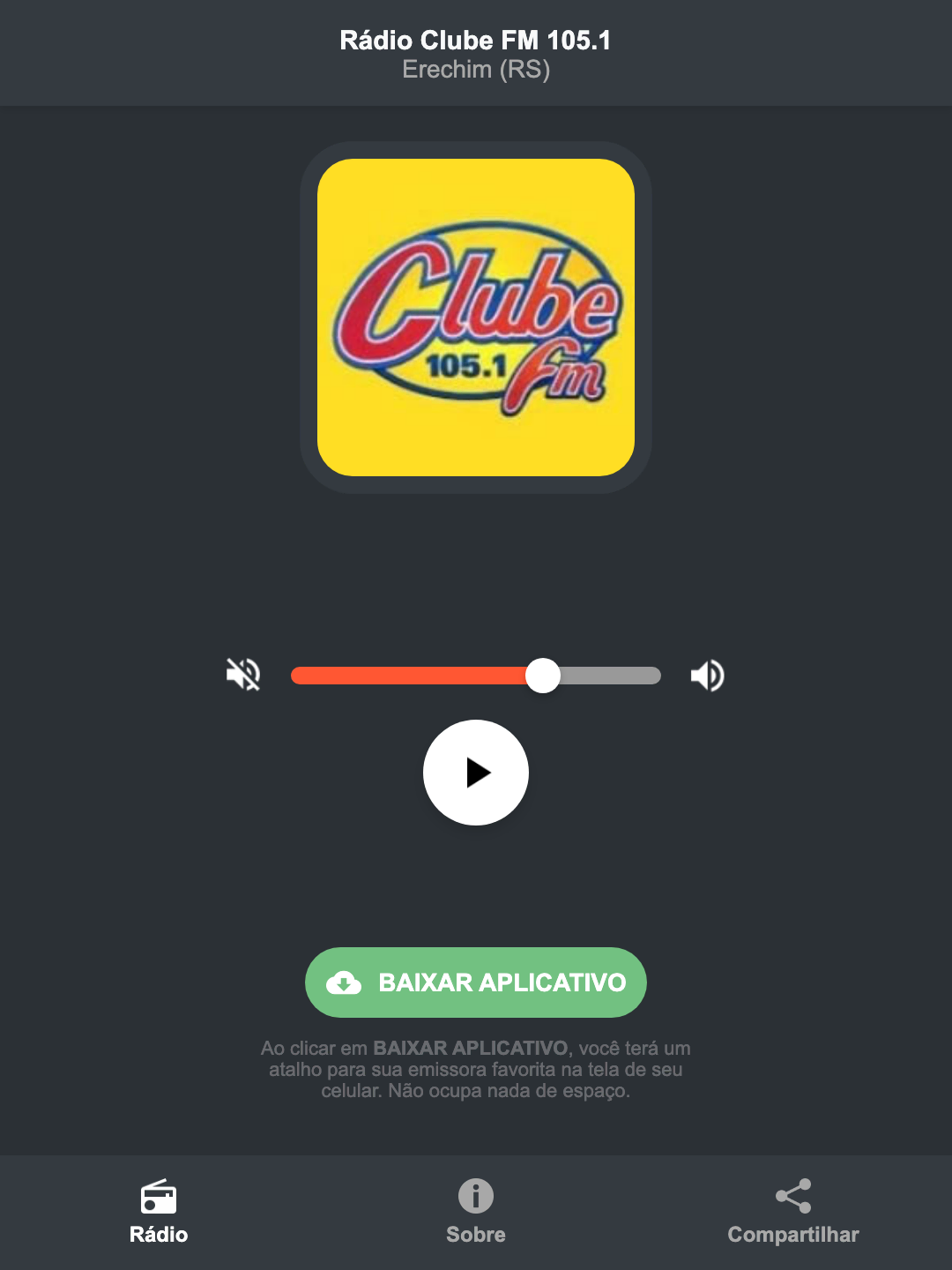Start playback with the play button
The width and height of the screenshot is (952, 1270).
pos(476,773)
